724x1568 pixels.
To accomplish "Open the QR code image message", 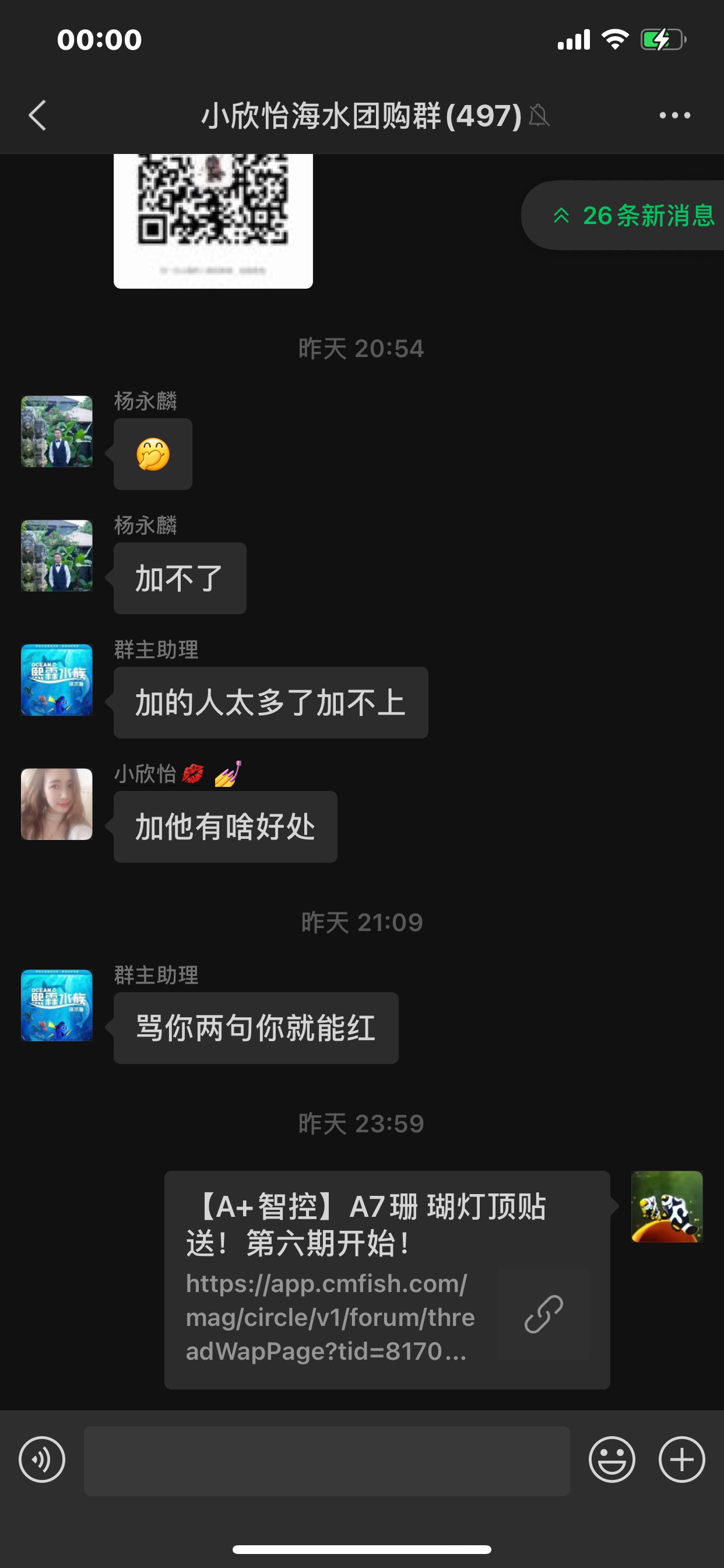I will coord(213,219).
